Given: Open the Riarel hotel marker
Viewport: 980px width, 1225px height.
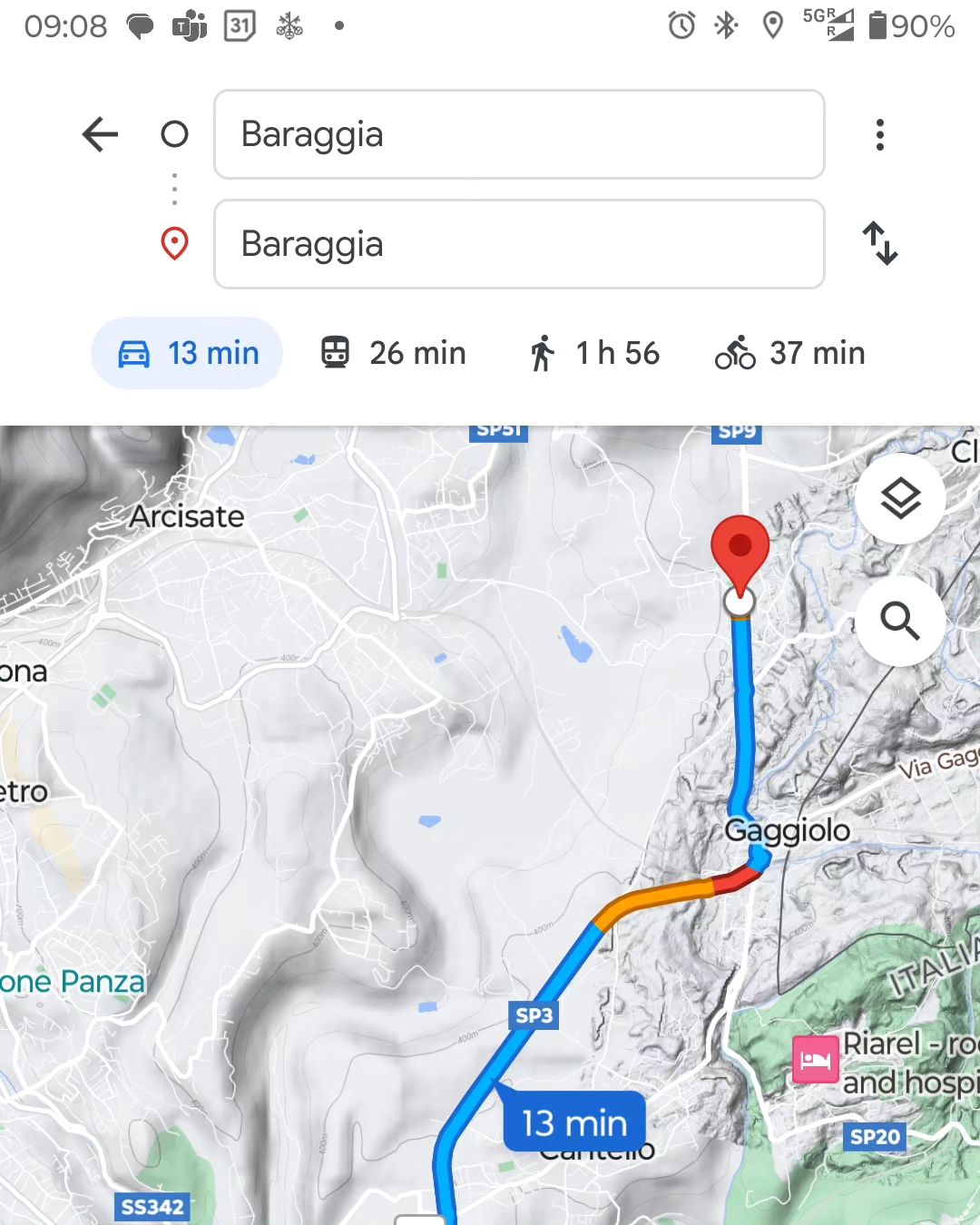Looking at the screenshot, I should [815, 1060].
